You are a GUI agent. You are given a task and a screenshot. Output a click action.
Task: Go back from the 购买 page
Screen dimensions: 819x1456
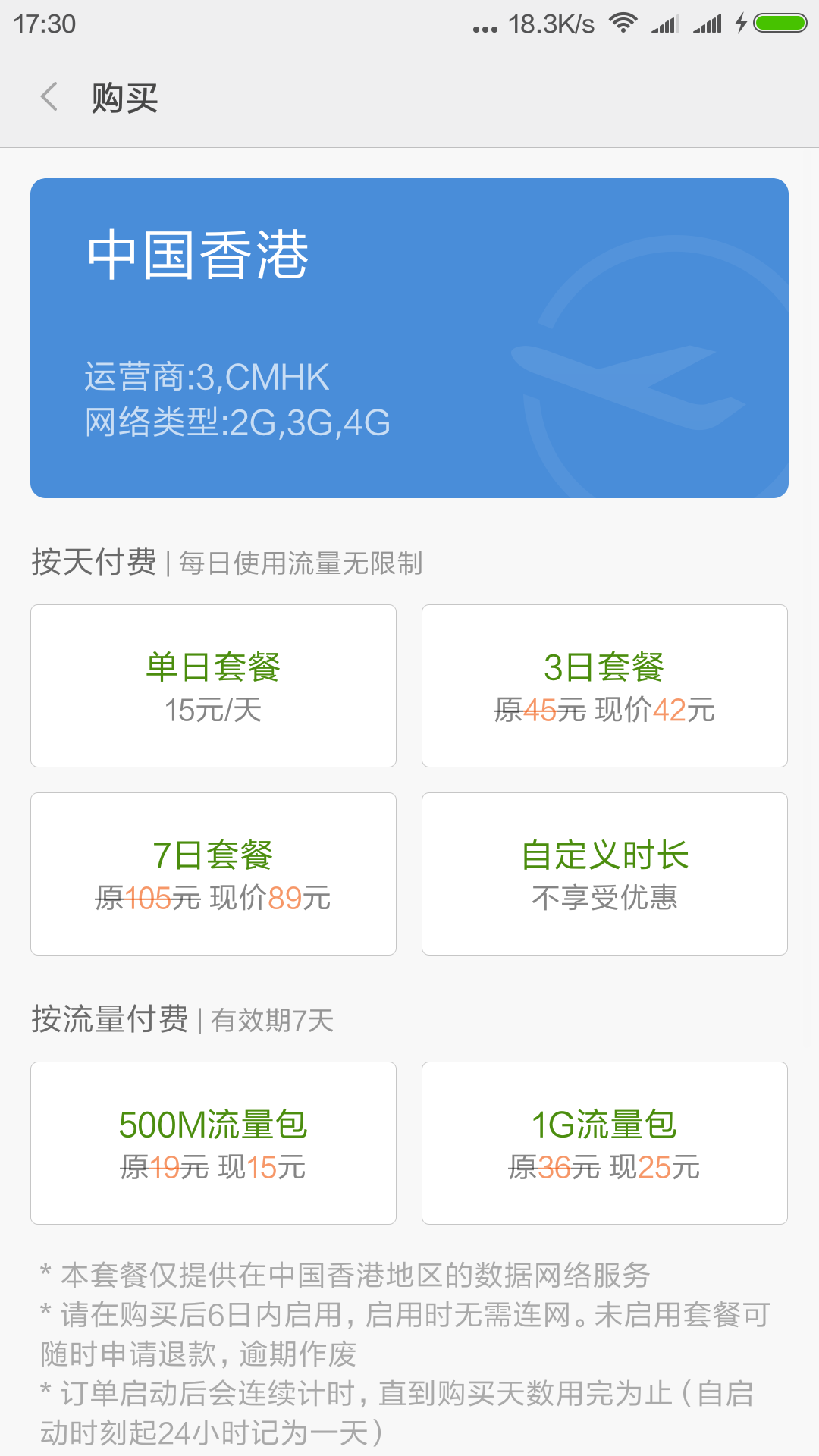click(50, 97)
